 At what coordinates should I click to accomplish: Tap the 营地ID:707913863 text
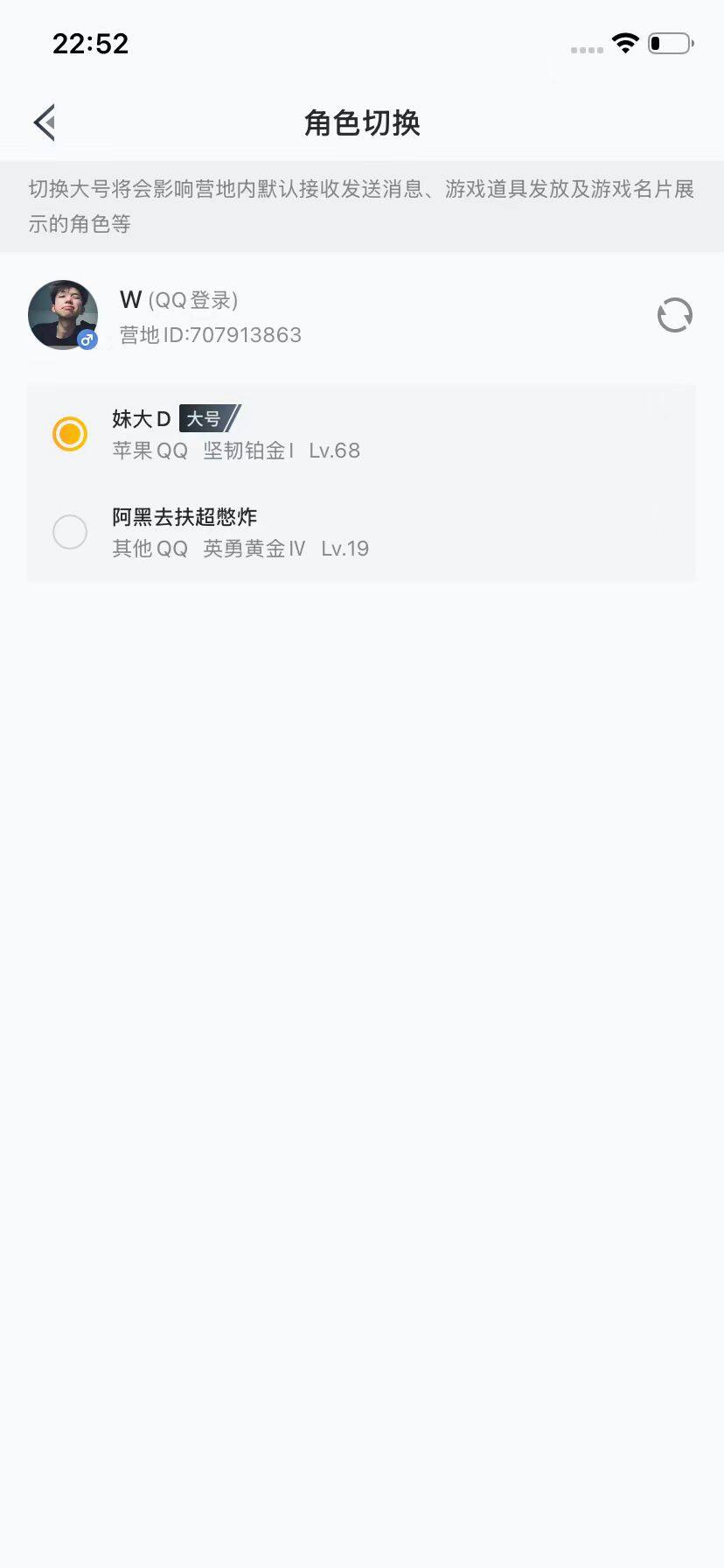tap(210, 334)
